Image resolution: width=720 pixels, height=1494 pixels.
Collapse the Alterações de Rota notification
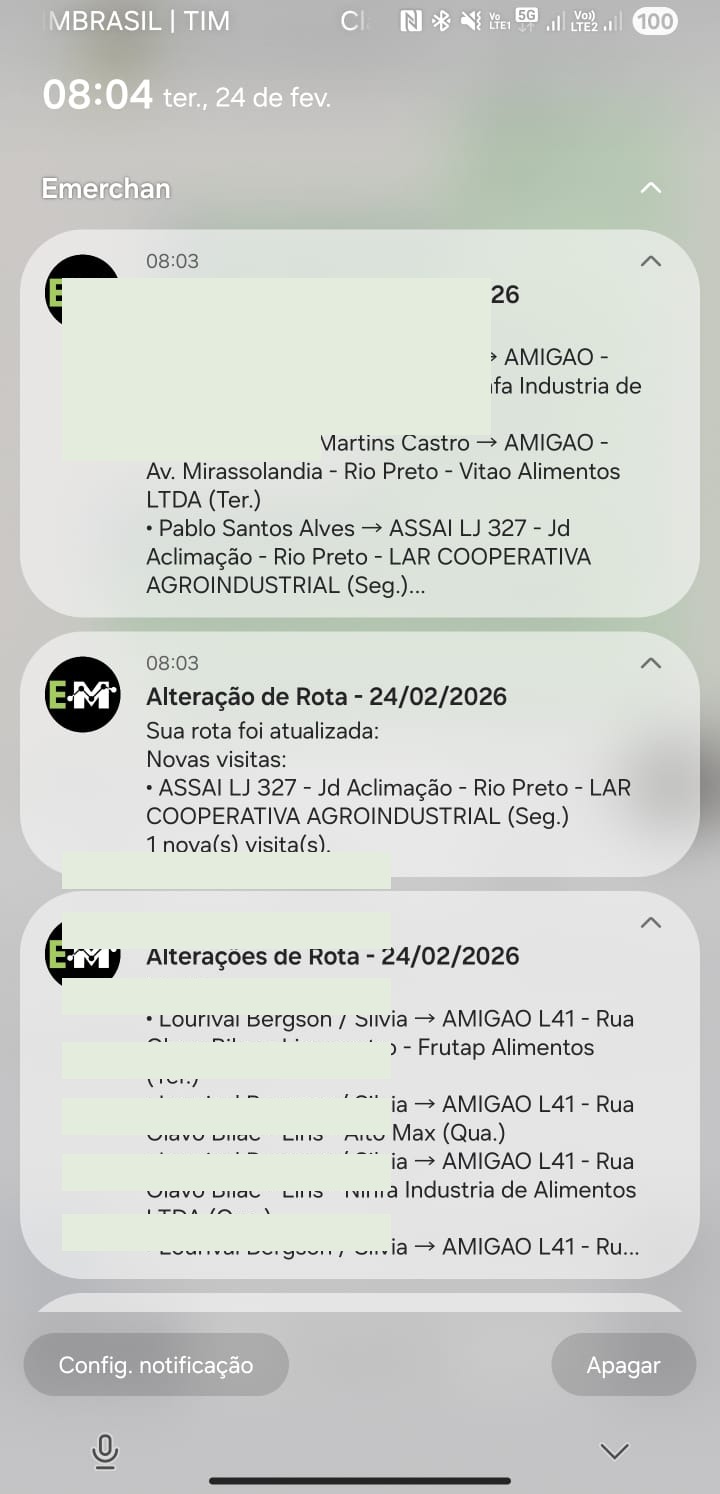pos(650,923)
